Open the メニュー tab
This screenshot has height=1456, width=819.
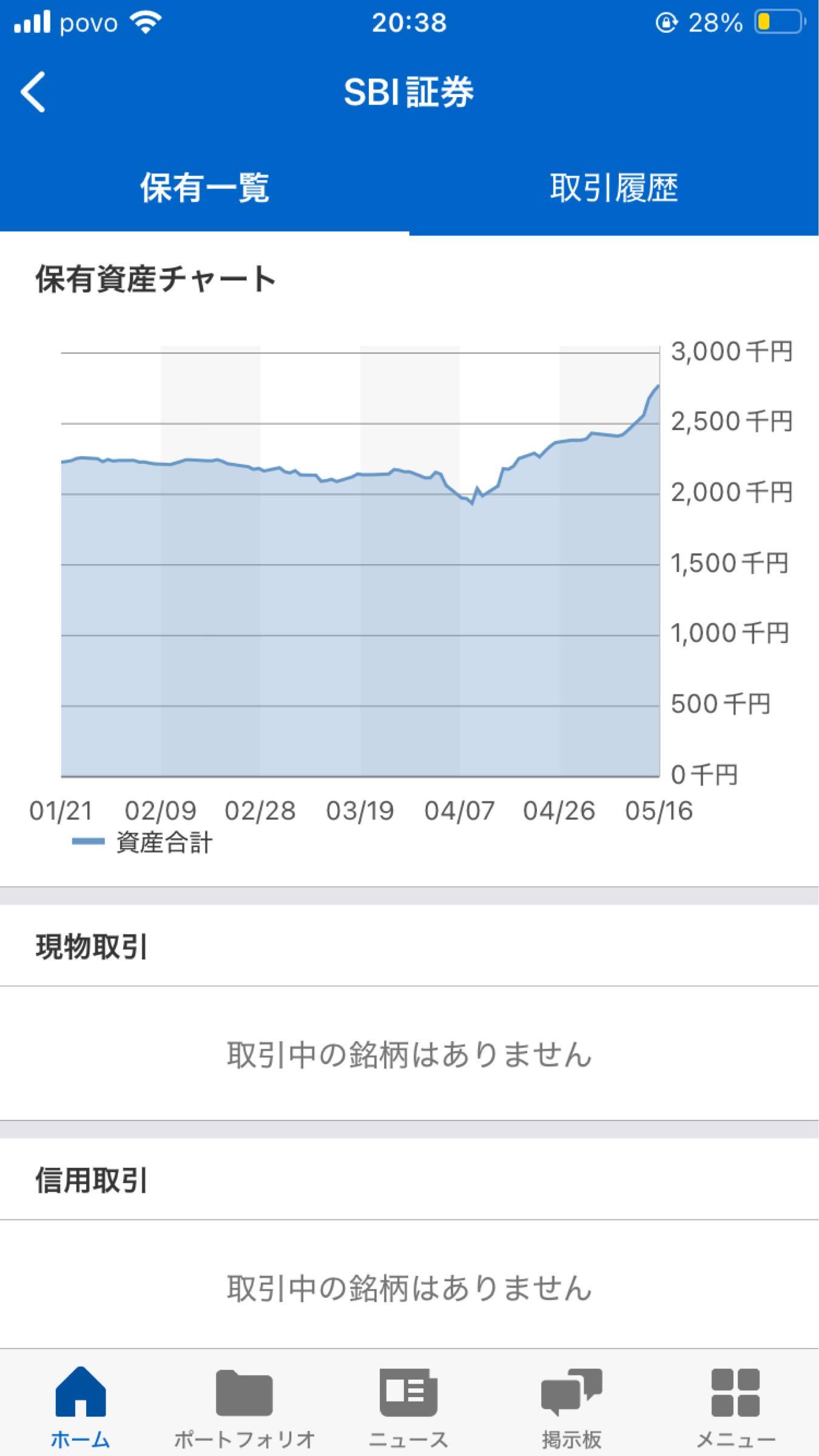tap(735, 1406)
